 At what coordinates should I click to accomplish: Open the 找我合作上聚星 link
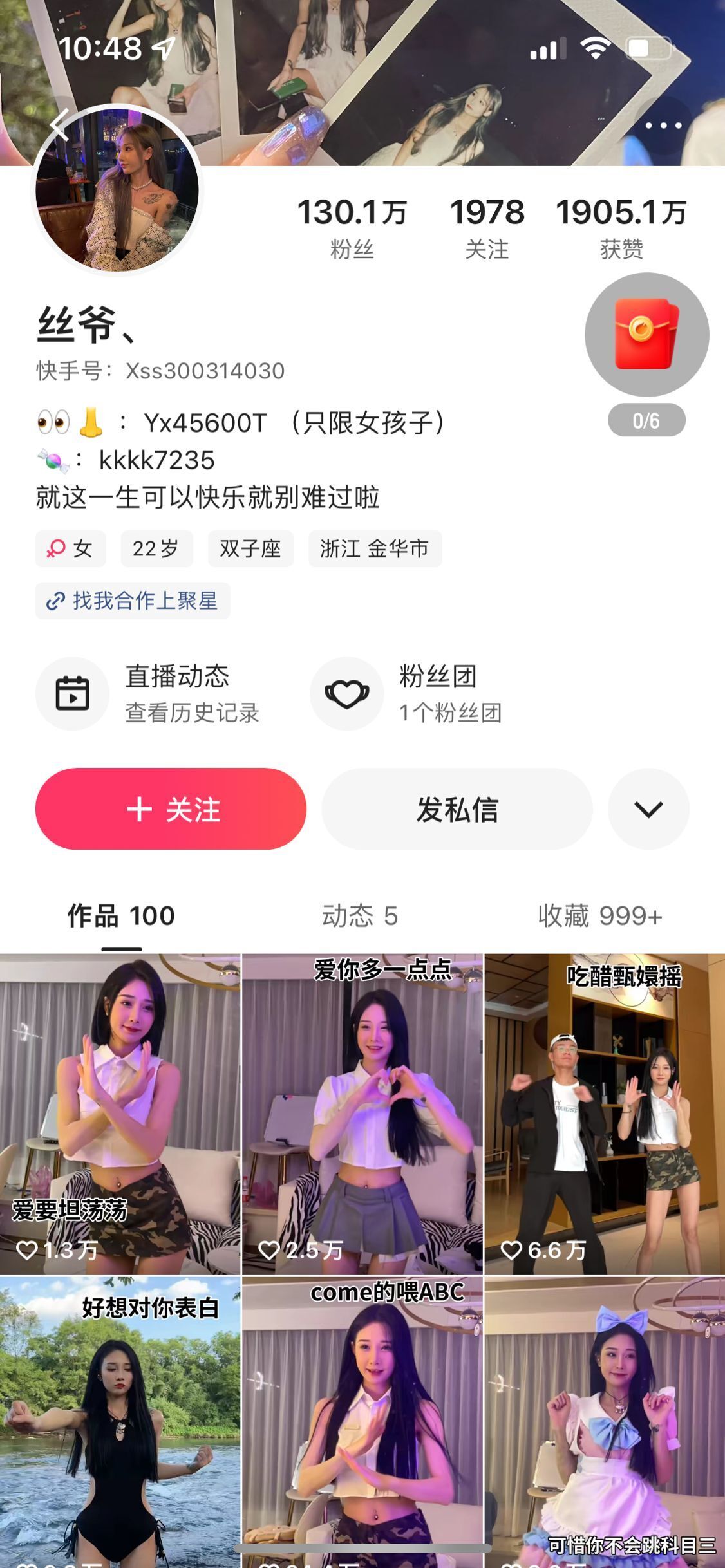pyautogui.click(x=133, y=601)
